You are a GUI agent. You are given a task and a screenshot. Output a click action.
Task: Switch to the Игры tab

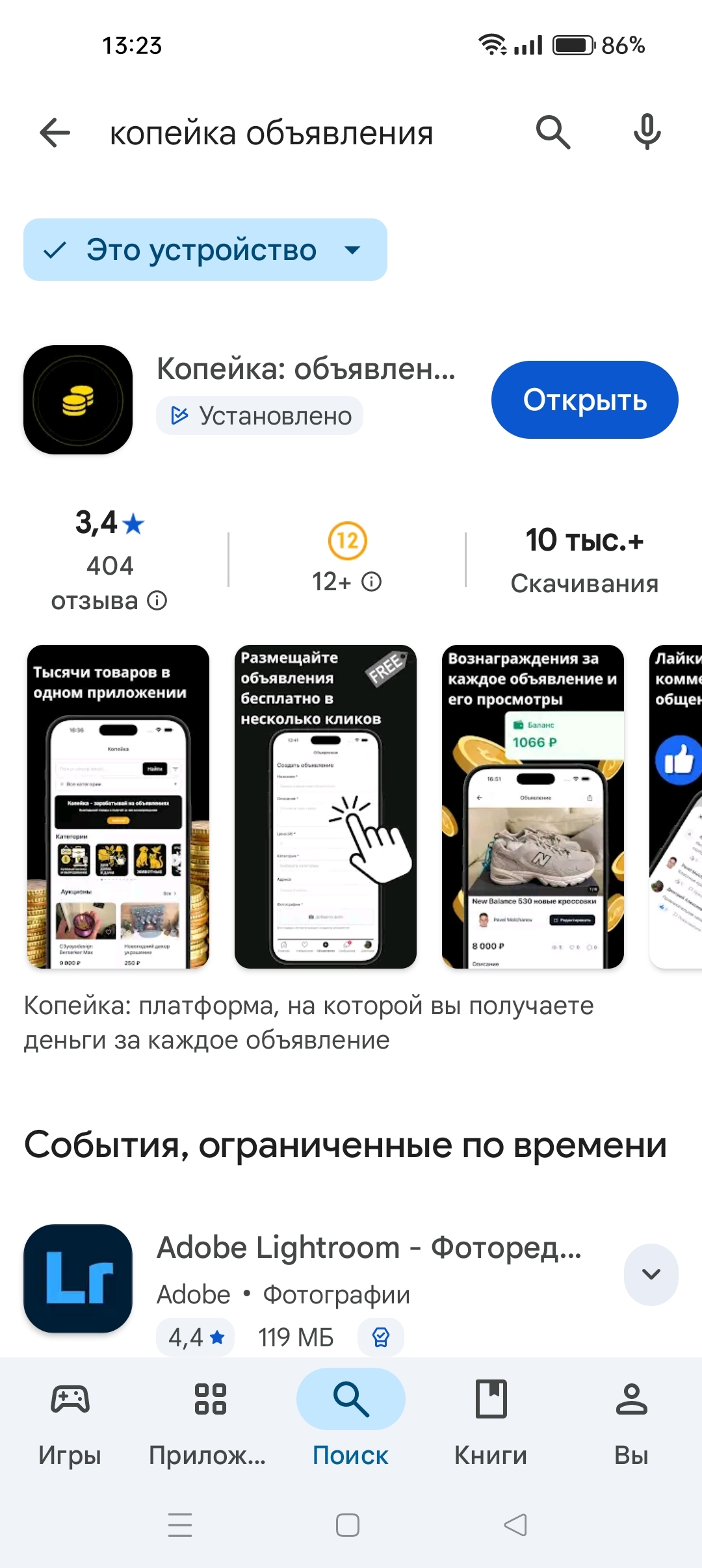pyautogui.click(x=70, y=1423)
